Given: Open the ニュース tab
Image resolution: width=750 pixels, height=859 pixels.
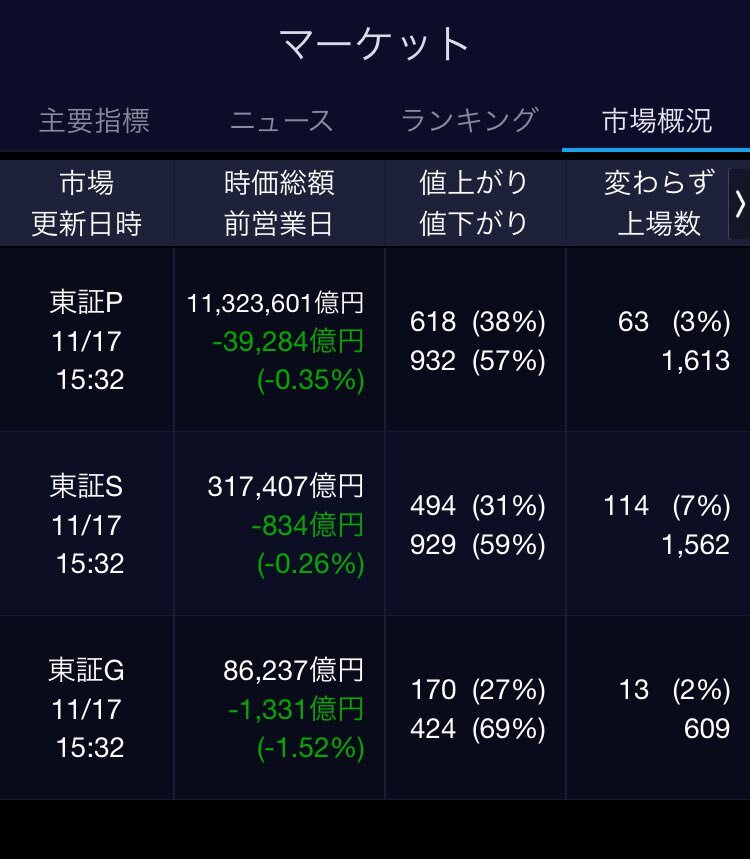Looking at the screenshot, I should (281, 121).
